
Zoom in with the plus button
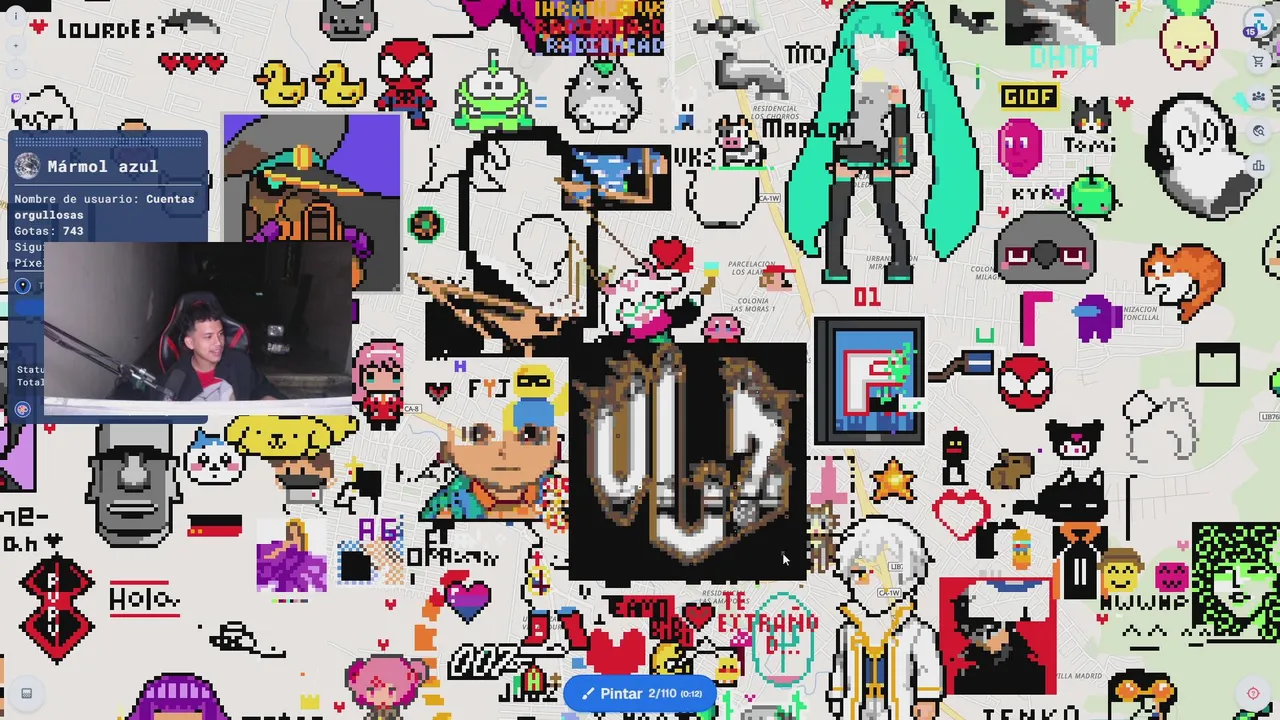[16, 46]
